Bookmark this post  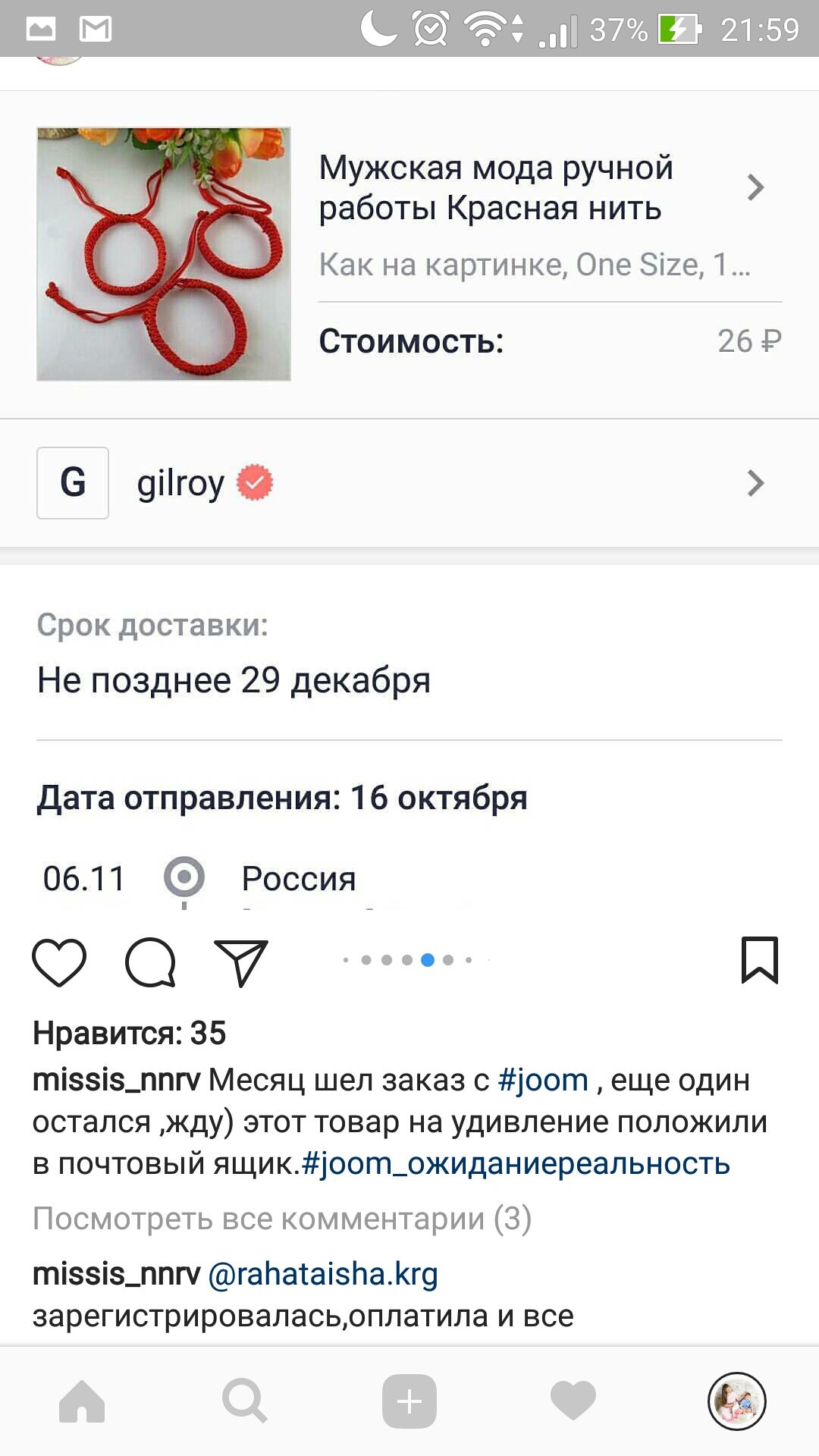pyautogui.click(x=760, y=961)
